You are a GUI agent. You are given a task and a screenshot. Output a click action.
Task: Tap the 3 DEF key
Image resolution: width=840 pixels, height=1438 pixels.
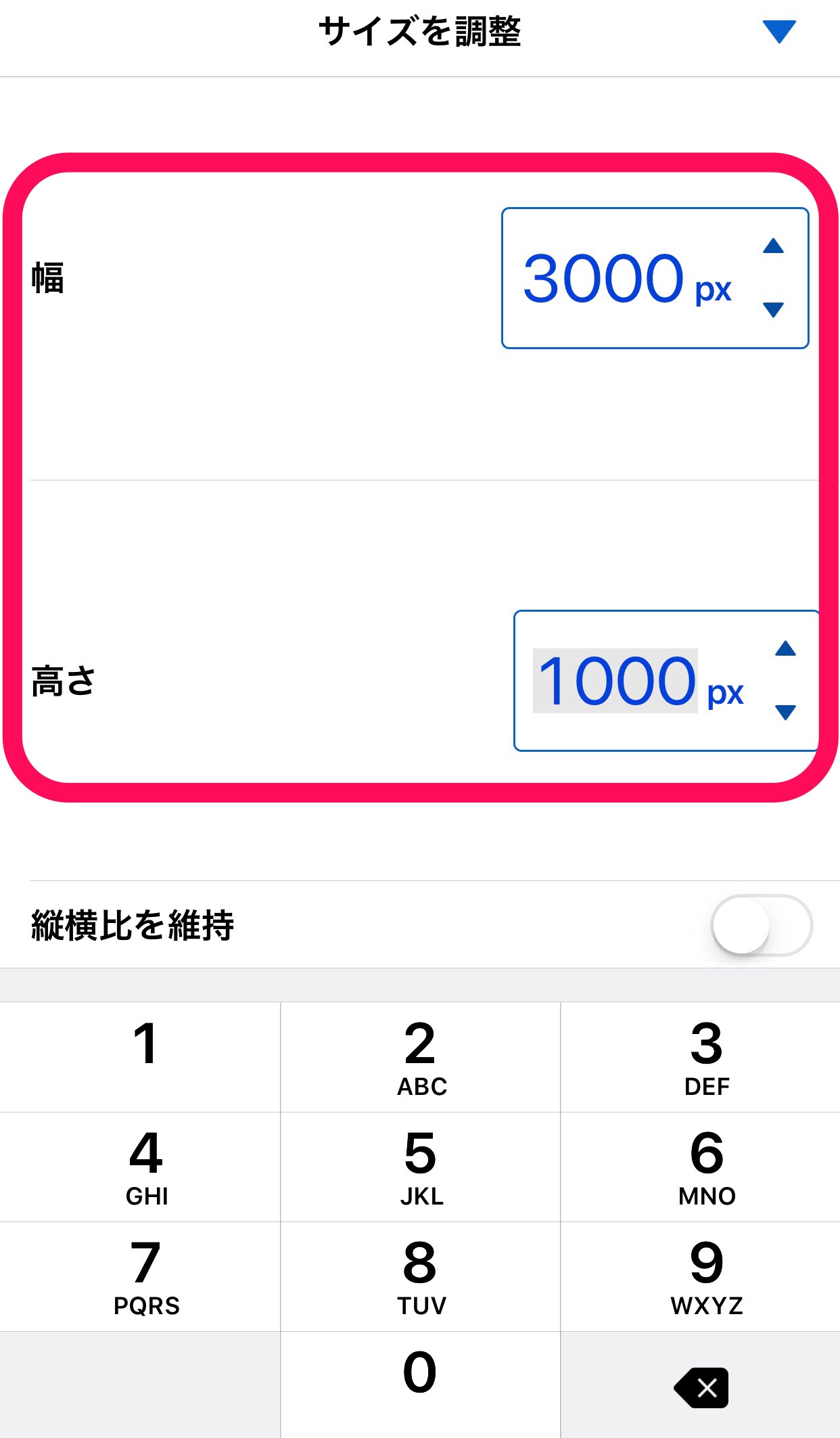701,1056
